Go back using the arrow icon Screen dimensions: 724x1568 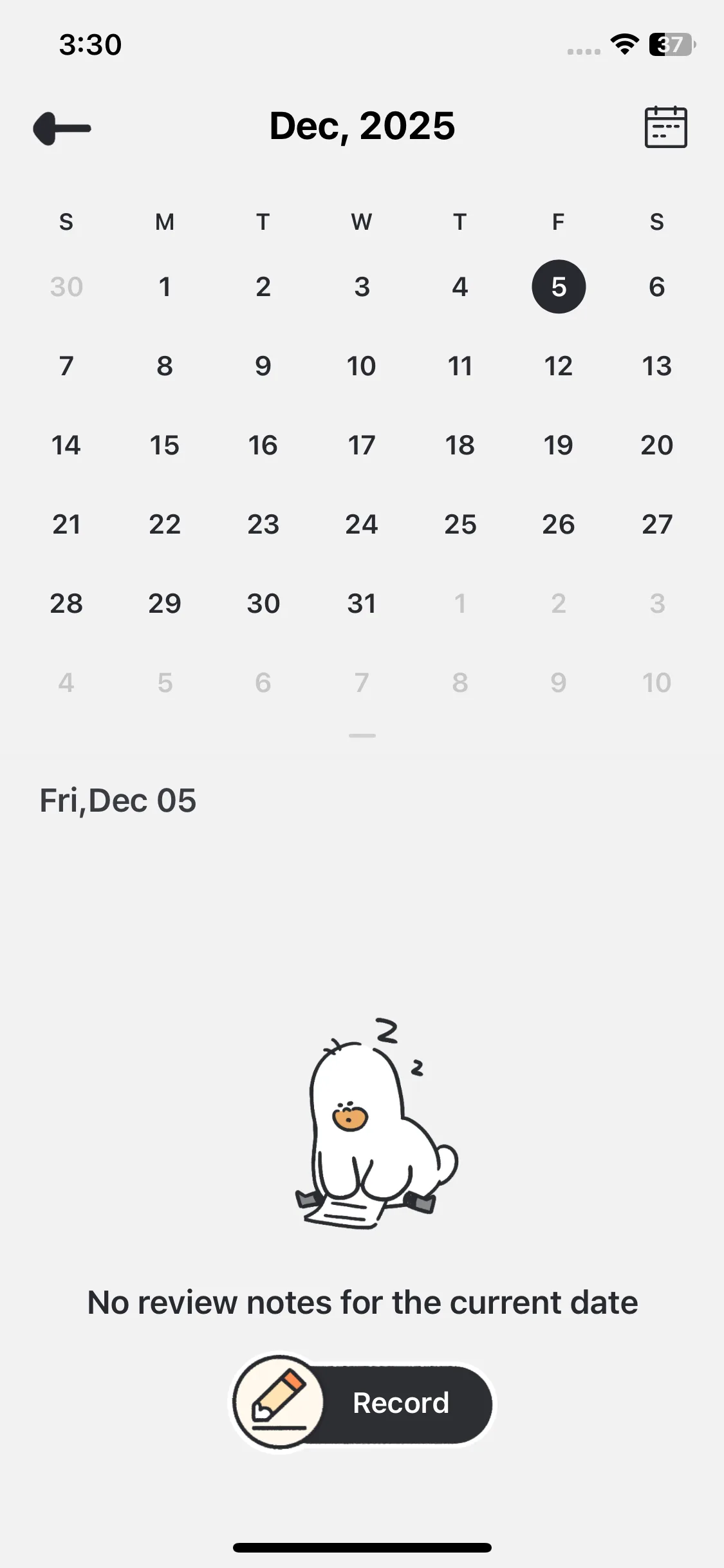62,128
